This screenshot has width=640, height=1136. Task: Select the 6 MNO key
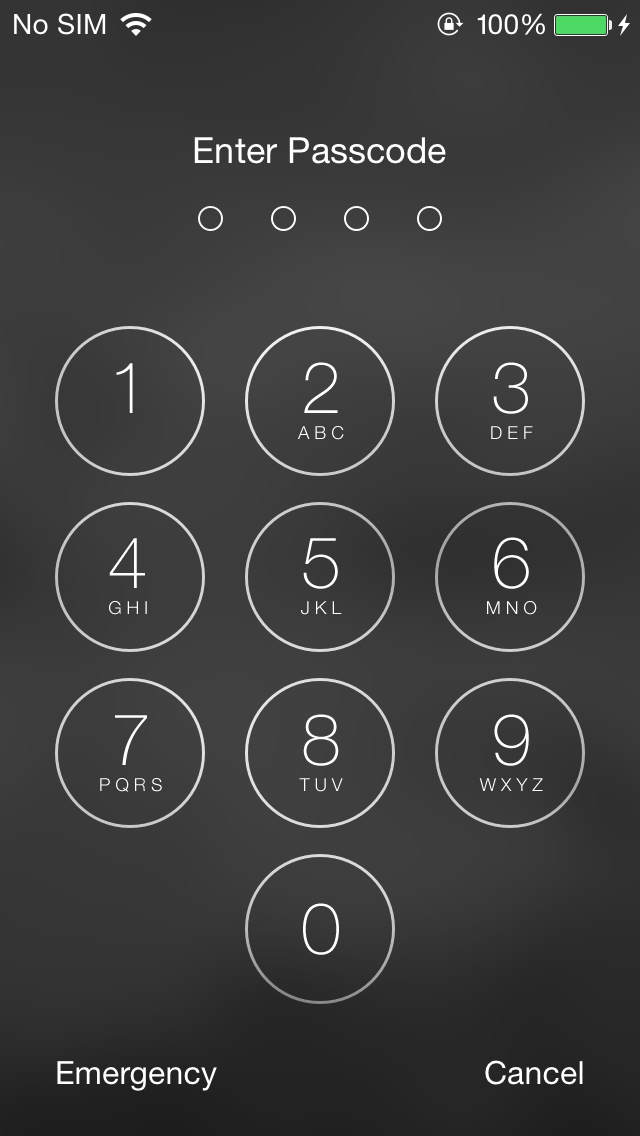click(x=510, y=577)
